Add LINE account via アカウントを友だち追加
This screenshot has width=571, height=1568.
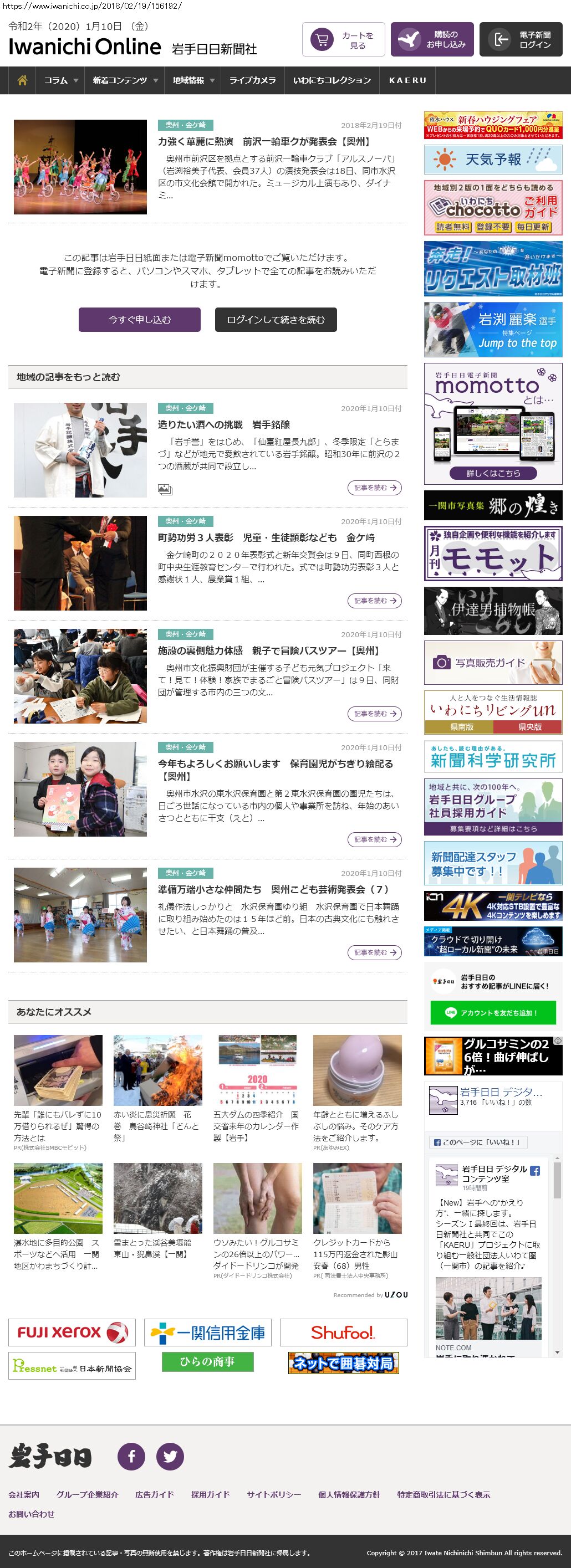pyautogui.click(x=493, y=1013)
